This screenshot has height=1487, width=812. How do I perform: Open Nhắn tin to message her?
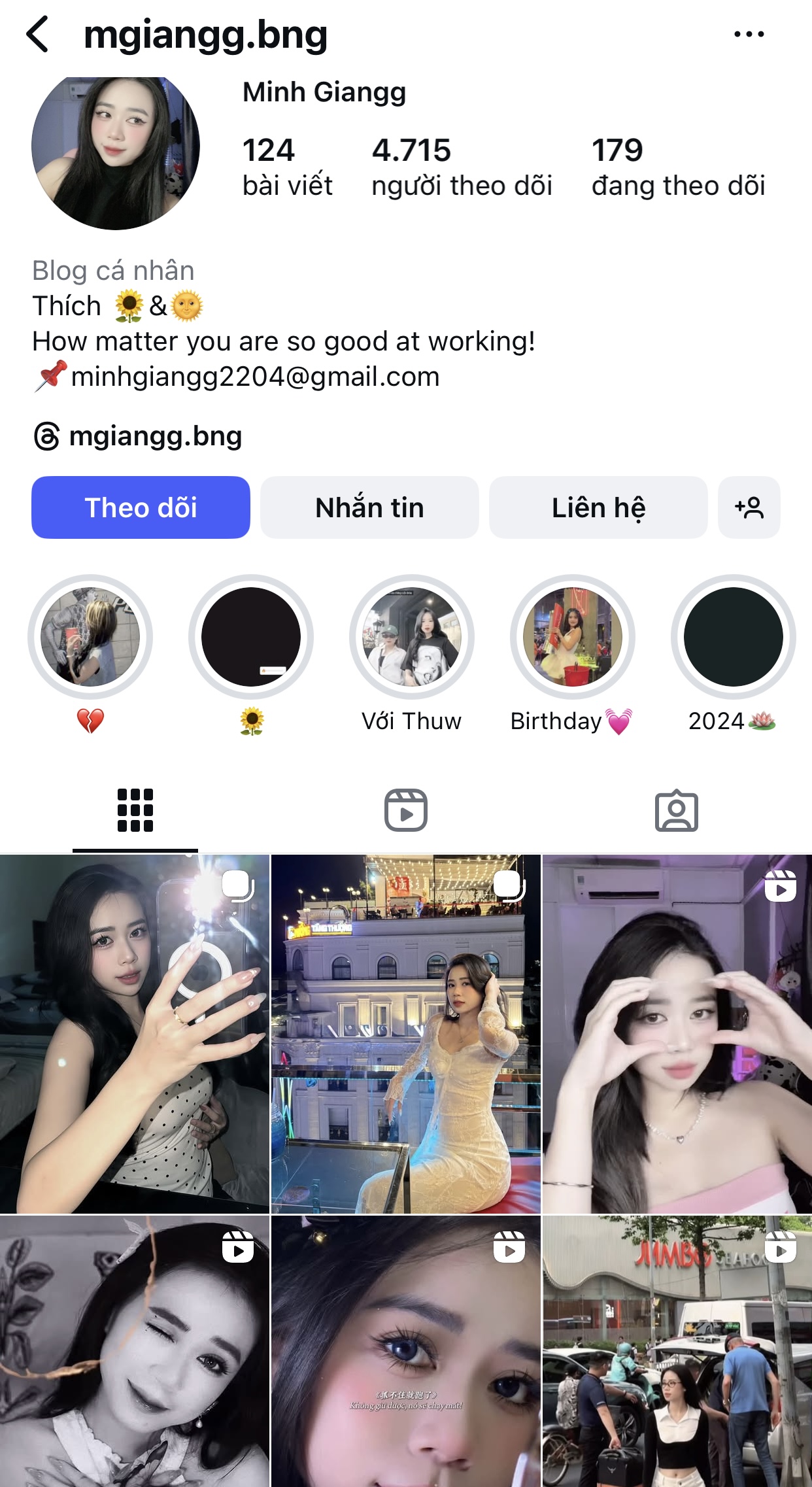(369, 507)
